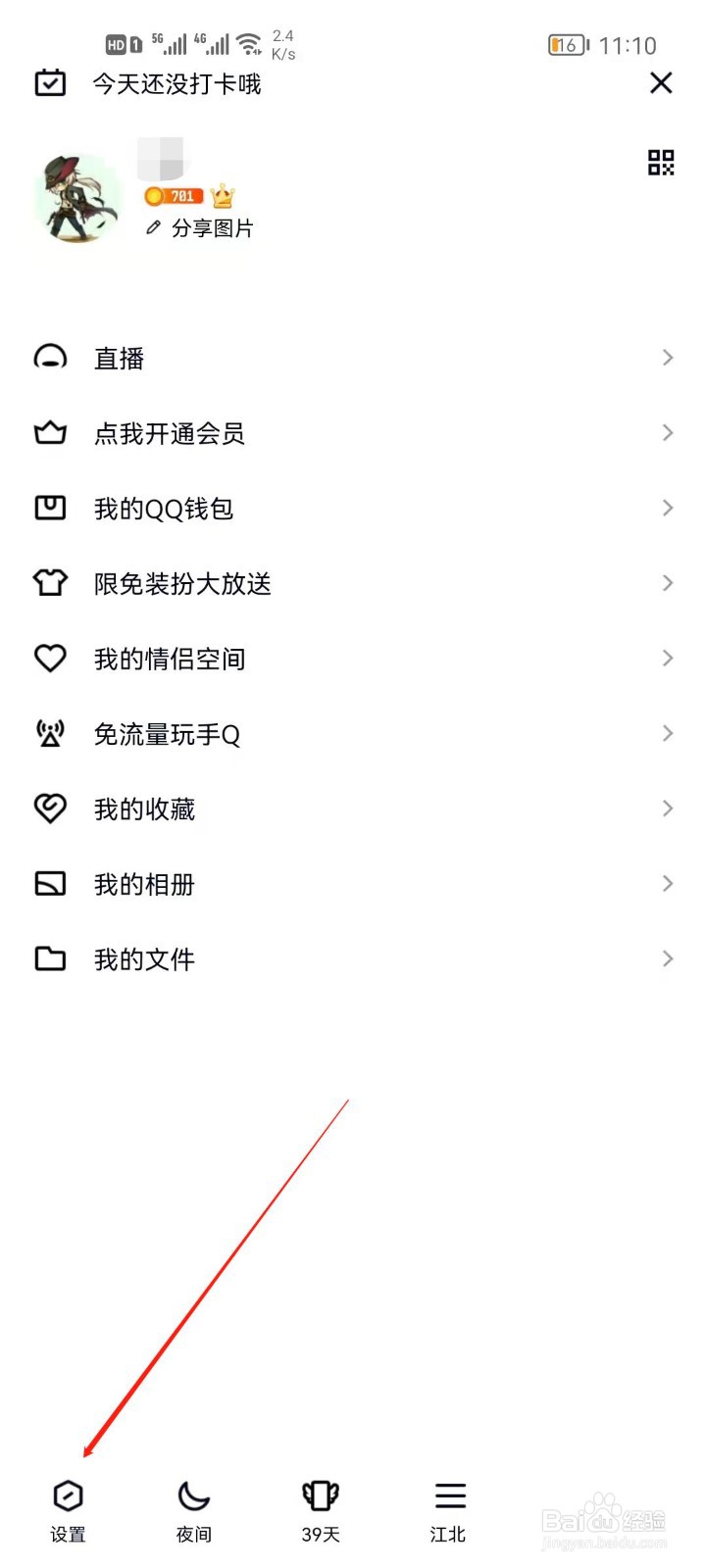The image size is (706, 1568).
Task: Open albums via the 我的相册 picture icon
Action: click(x=50, y=883)
